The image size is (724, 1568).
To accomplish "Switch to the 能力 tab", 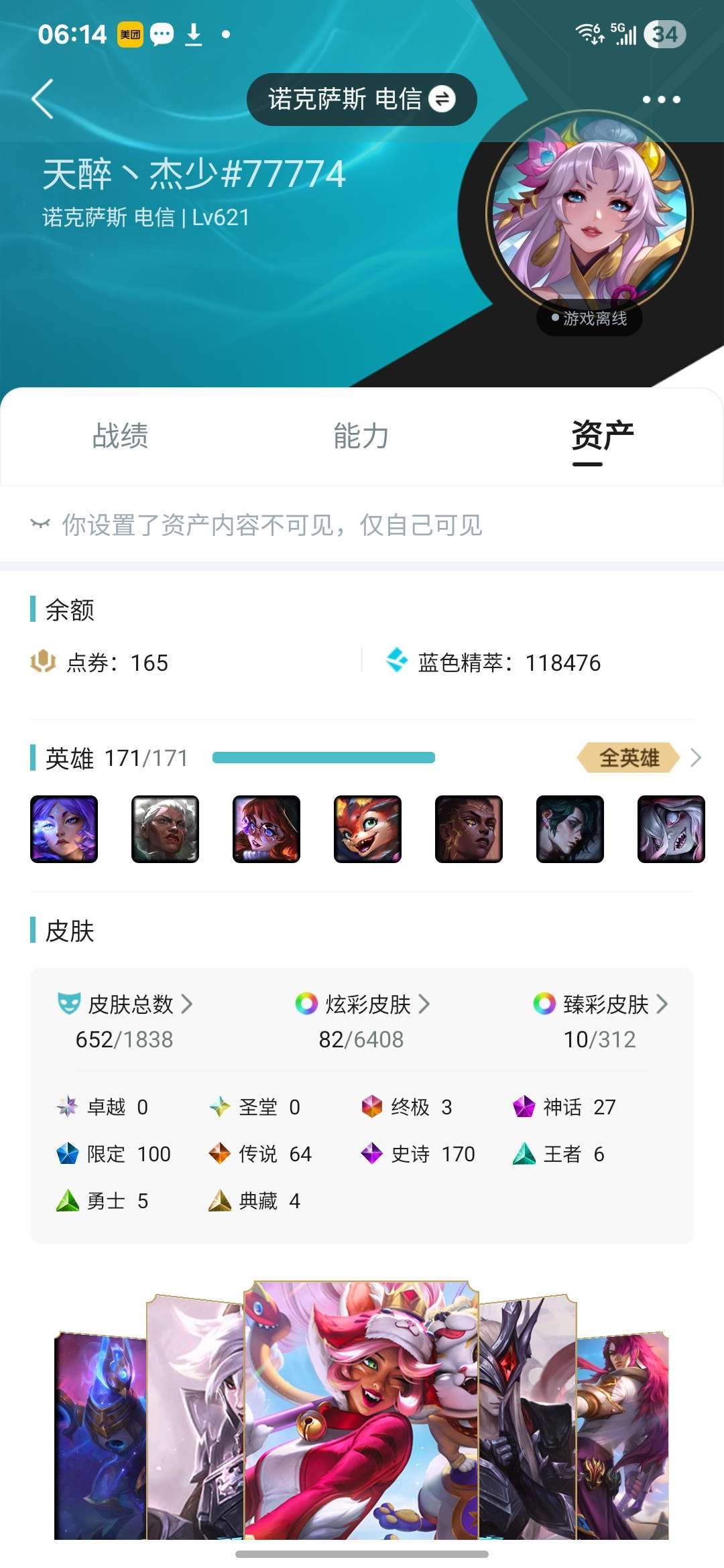I will pyautogui.click(x=361, y=436).
